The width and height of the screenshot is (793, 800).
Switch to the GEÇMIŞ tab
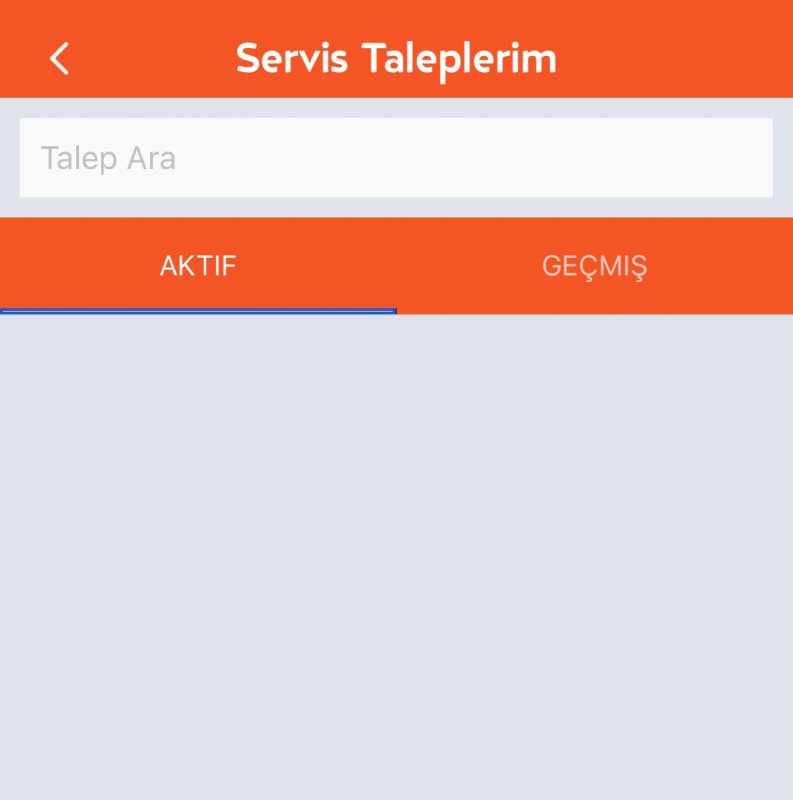[x=594, y=266]
